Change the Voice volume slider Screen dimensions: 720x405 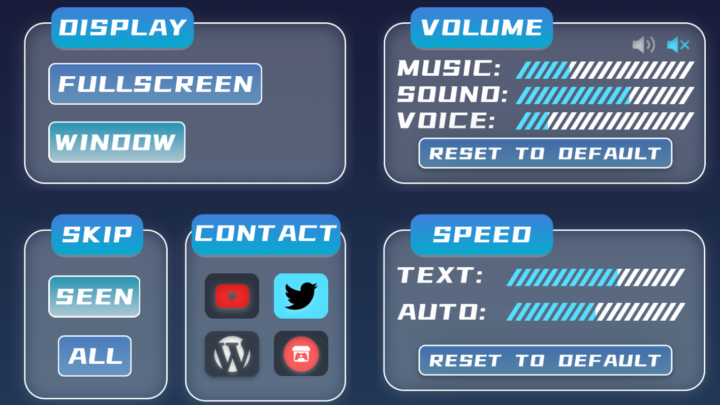[604, 120]
